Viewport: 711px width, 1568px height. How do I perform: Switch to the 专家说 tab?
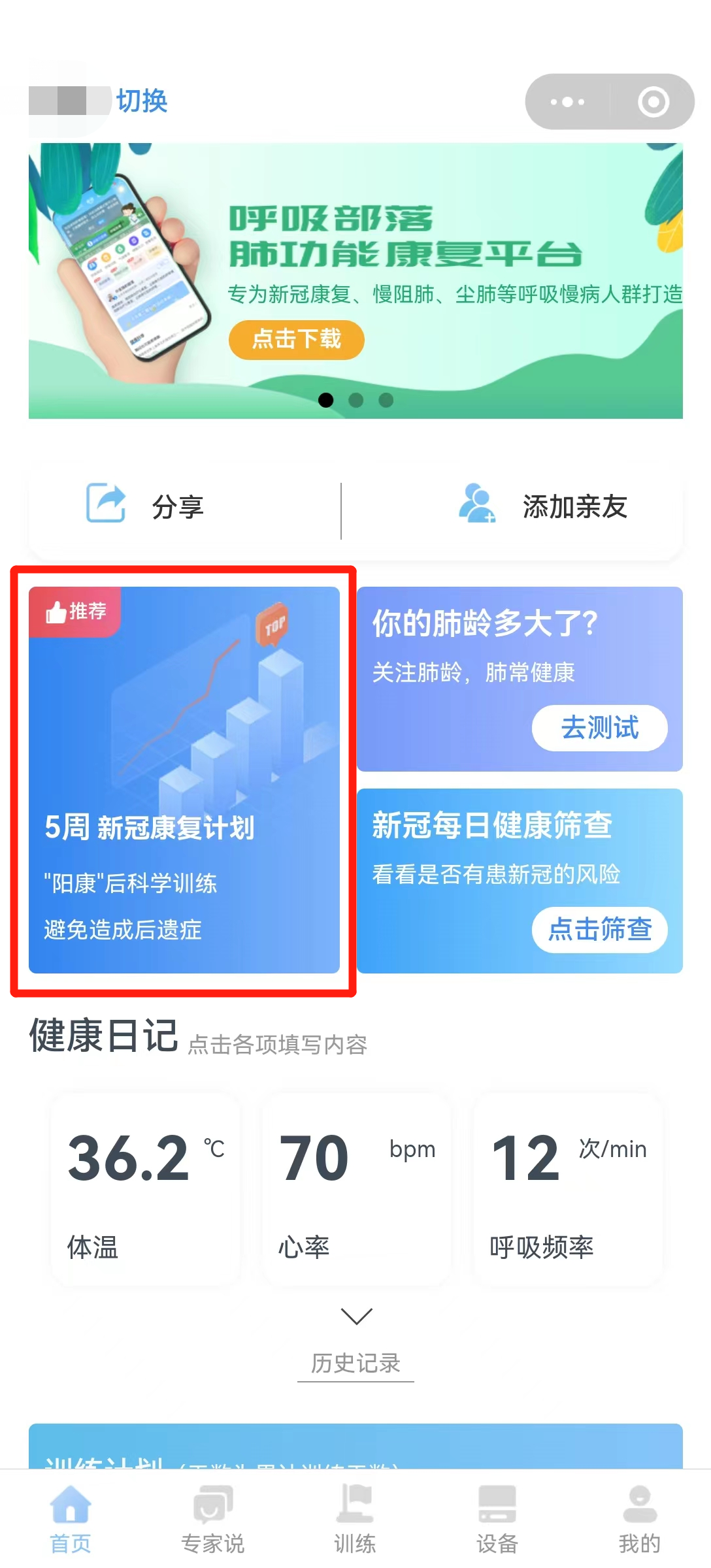pos(213,1520)
